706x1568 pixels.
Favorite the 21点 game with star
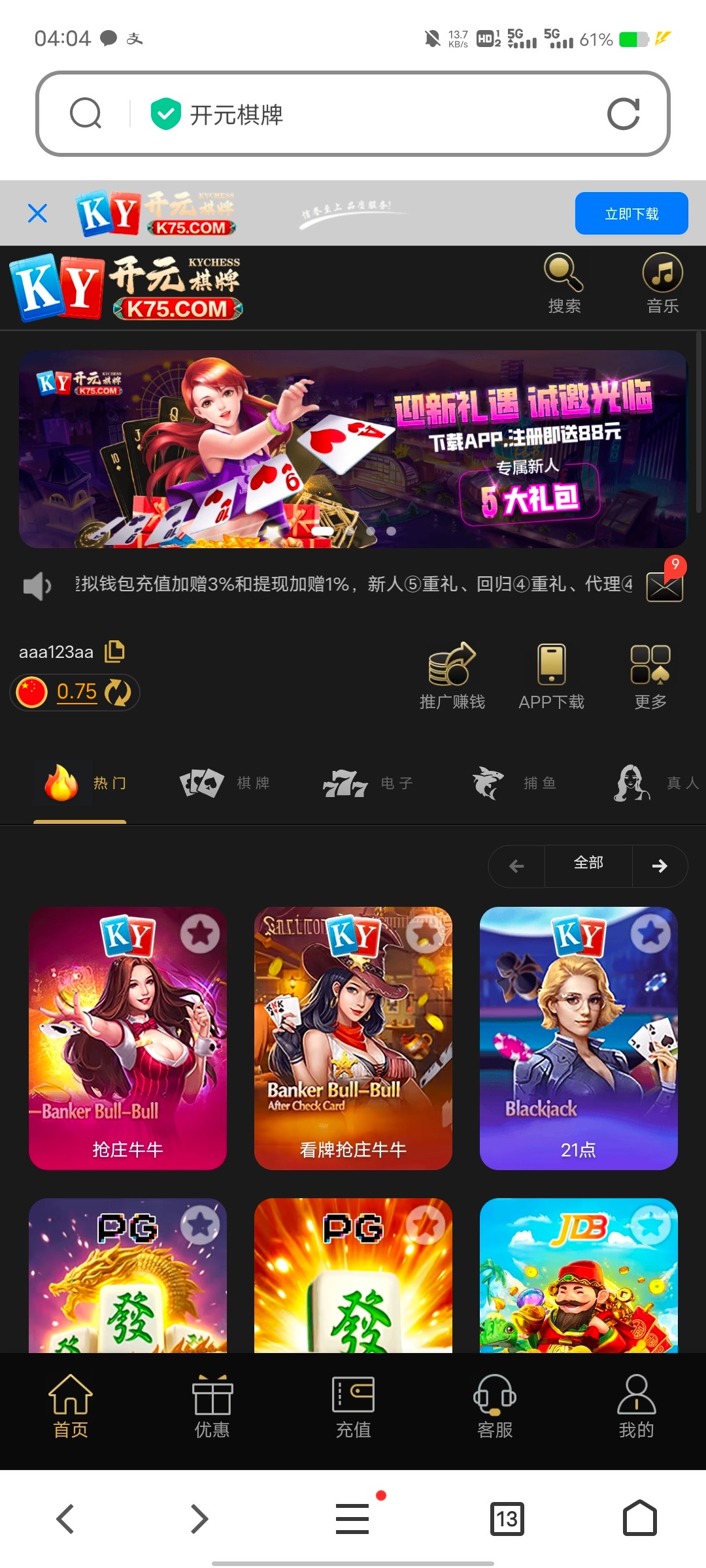[650, 934]
